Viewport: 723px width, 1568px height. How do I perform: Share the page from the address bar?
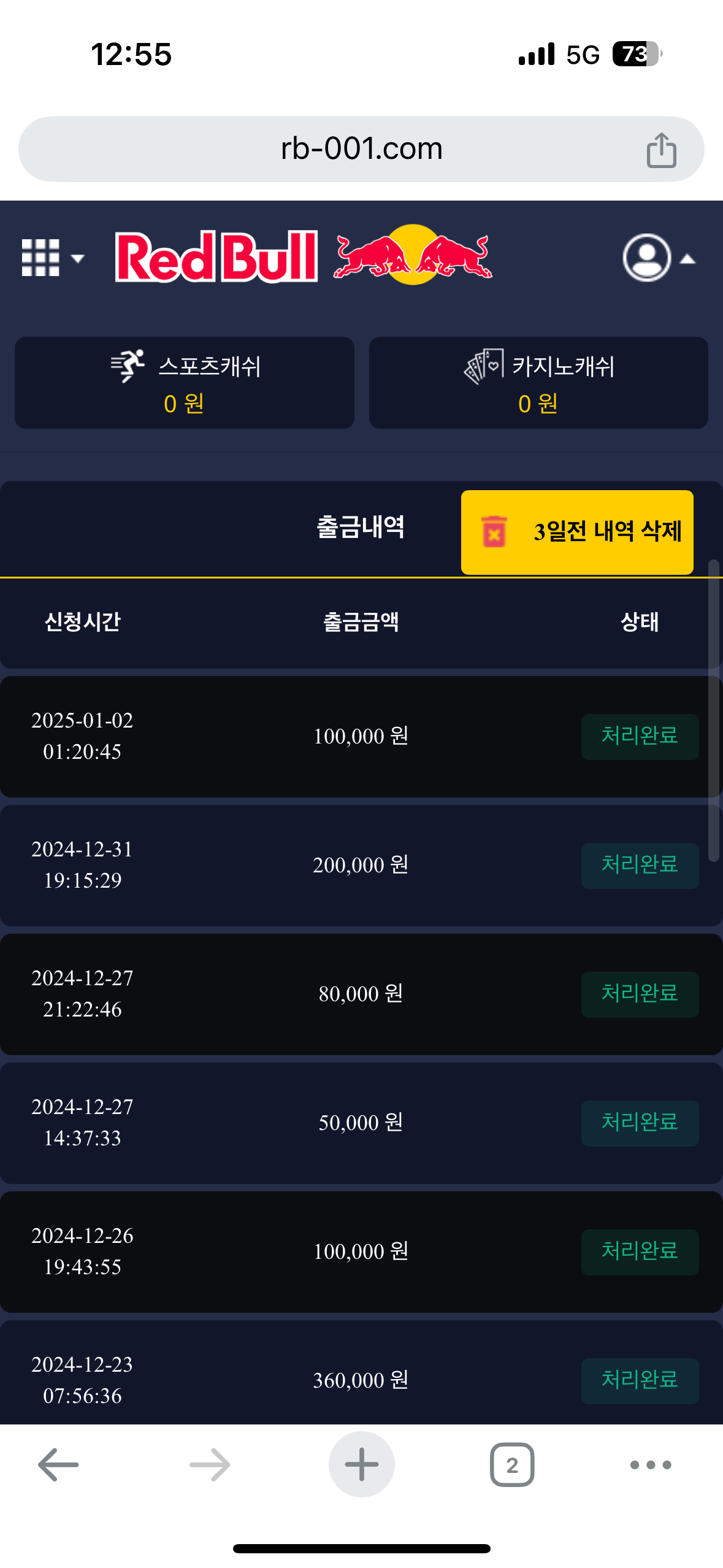(x=661, y=150)
